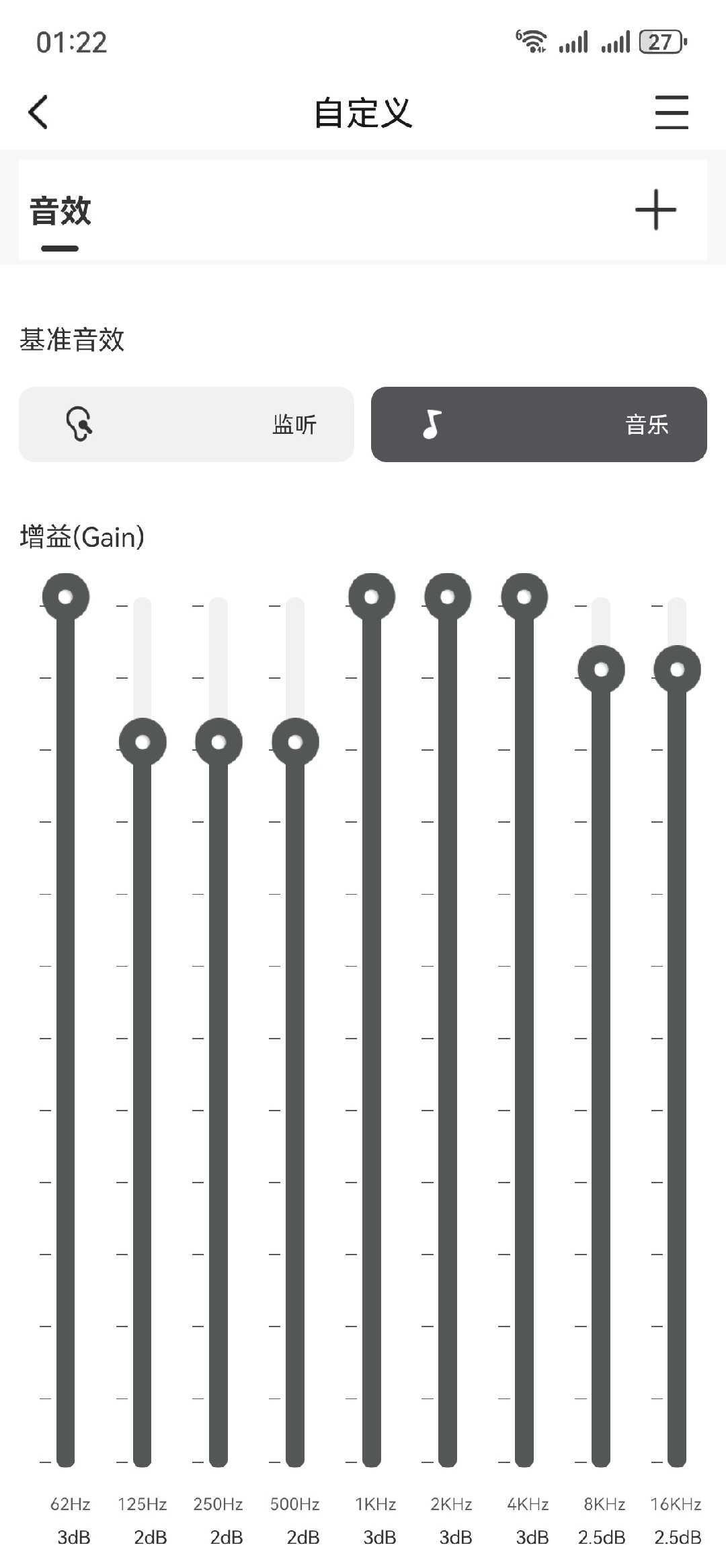The width and height of the screenshot is (726, 1568).
Task: Tap the 8KHz gain slider knob
Action: [601, 669]
